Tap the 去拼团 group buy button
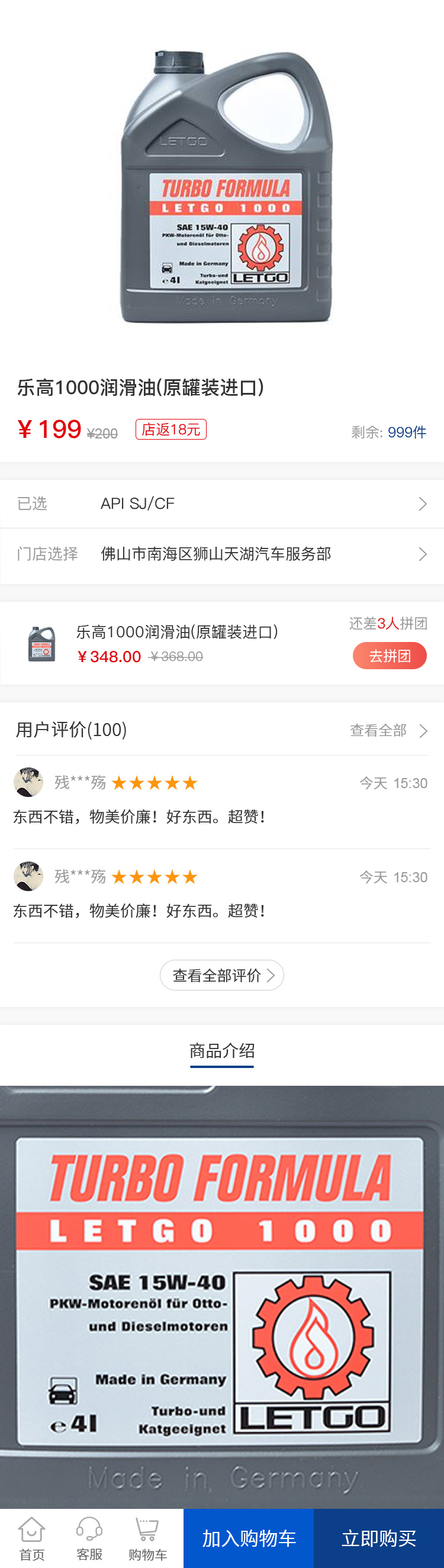 [x=389, y=656]
